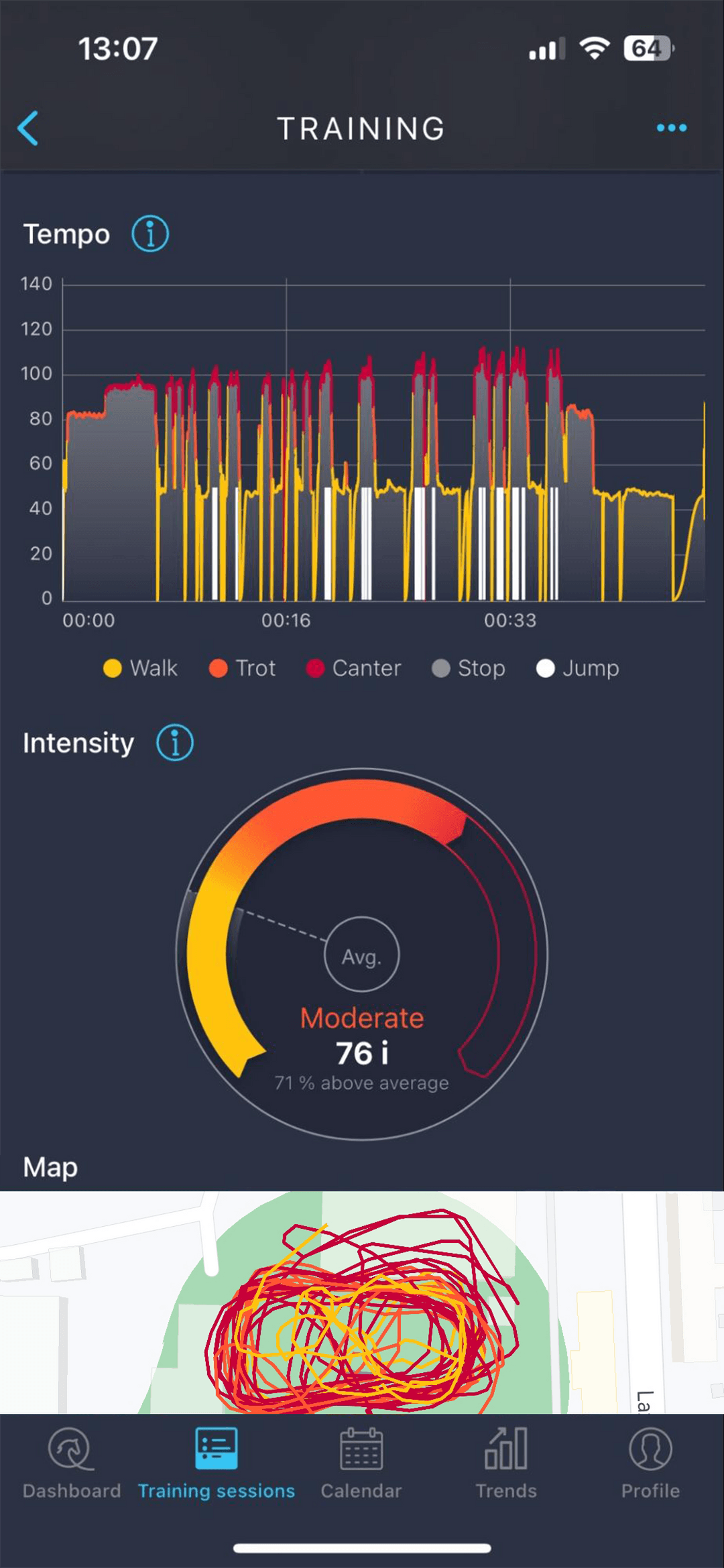The image size is (724, 1568).
Task: Switch to the Training sessions tab
Action: coord(216,1461)
